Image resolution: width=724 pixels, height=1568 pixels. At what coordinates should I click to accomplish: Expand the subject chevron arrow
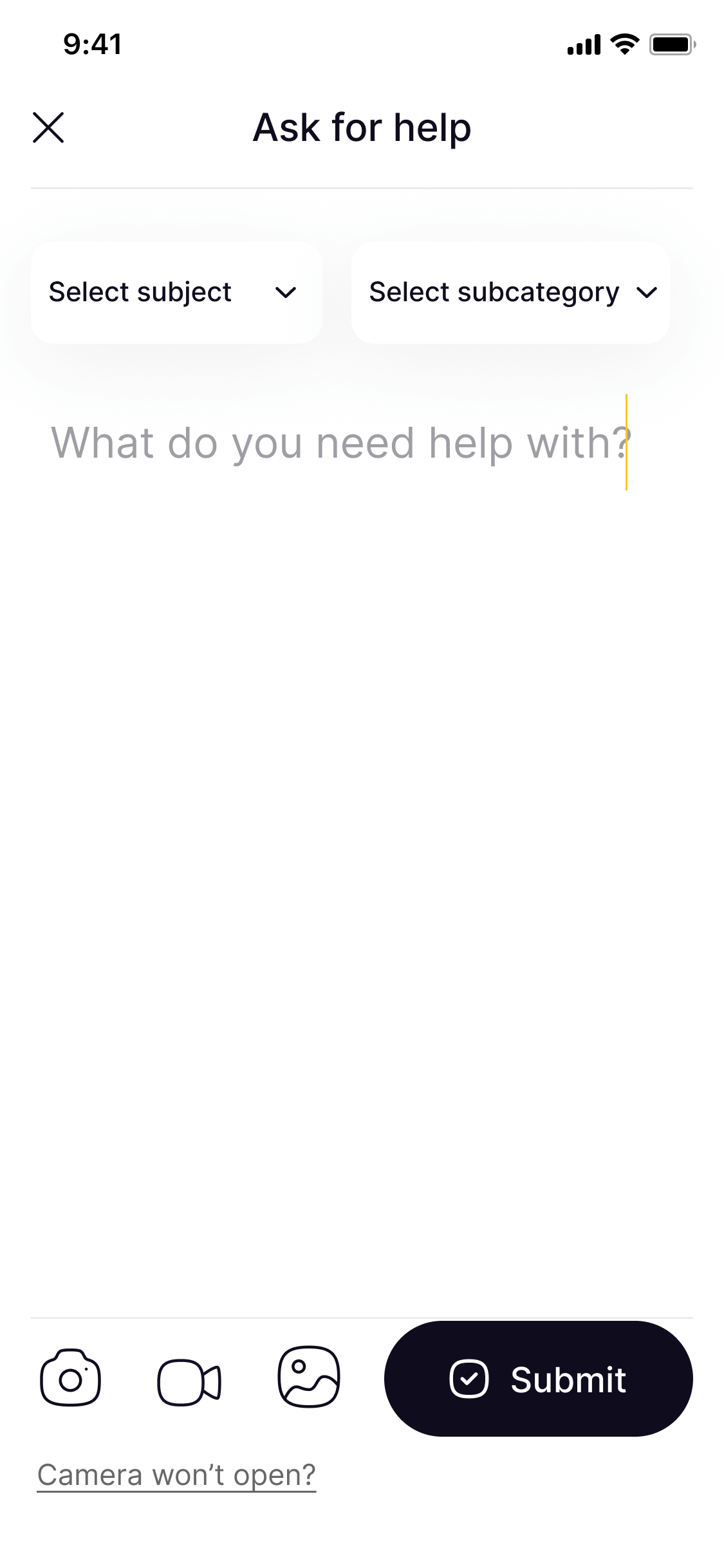coord(287,292)
